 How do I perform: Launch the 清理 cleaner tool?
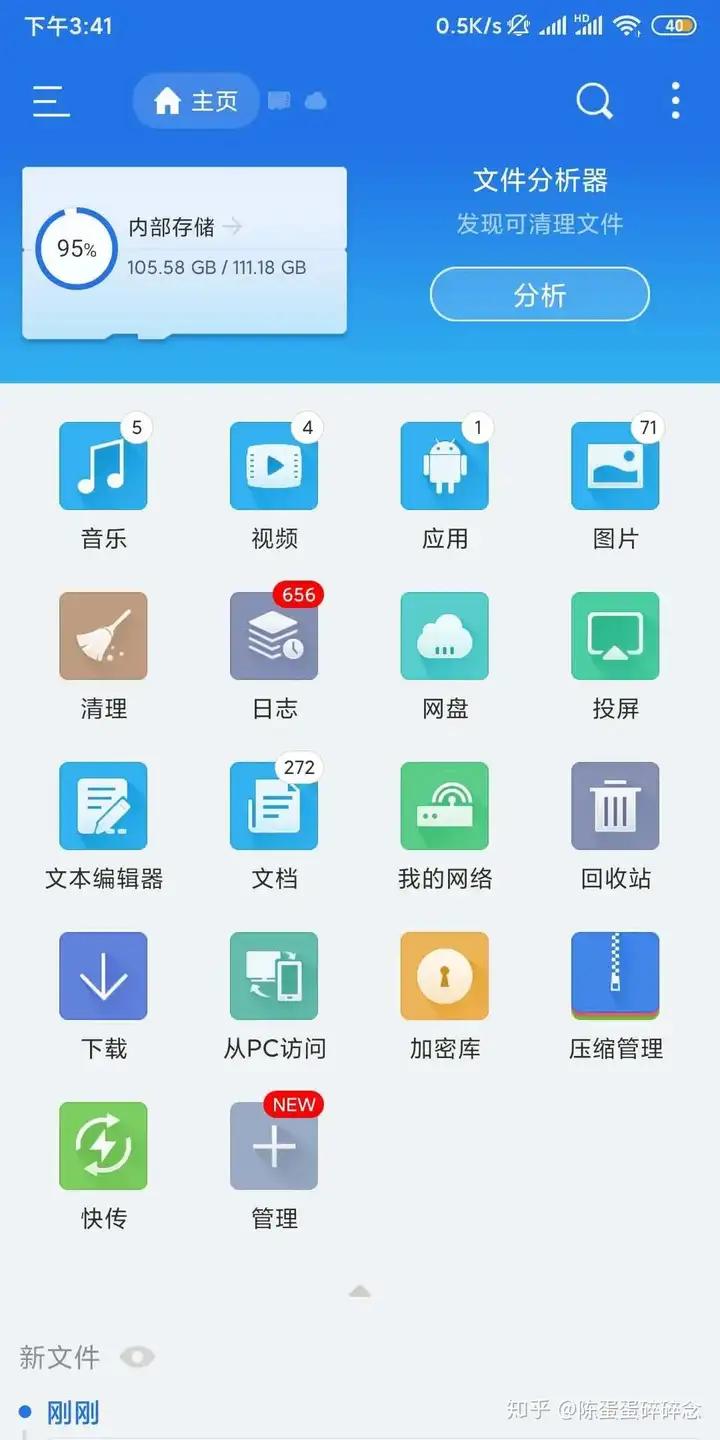(x=104, y=655)
